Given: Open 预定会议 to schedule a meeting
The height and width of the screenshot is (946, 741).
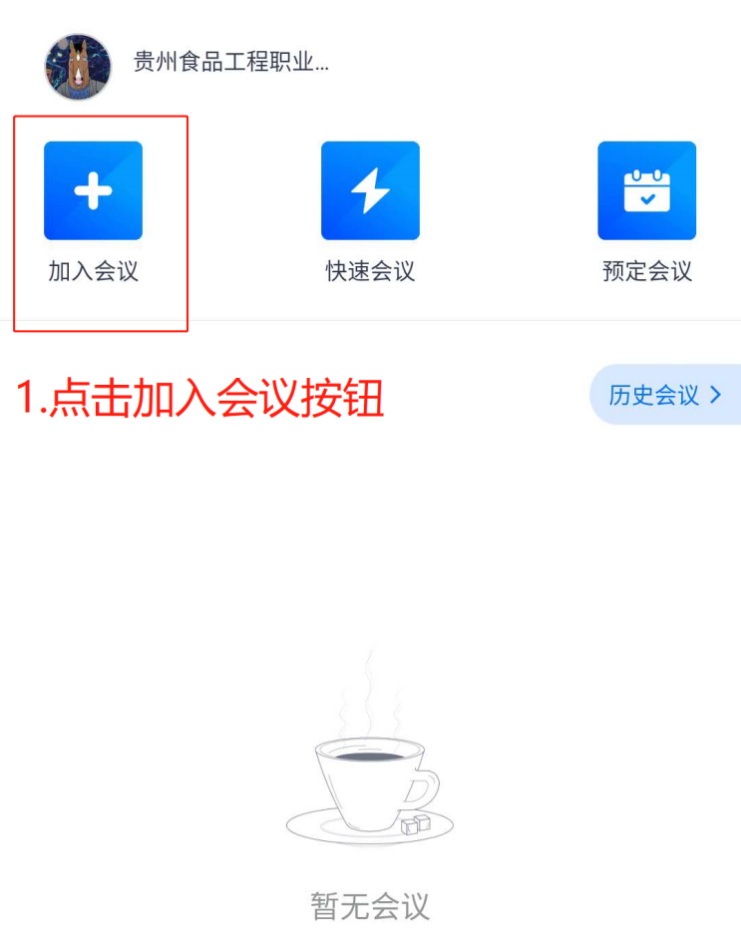Looking at the screenshot, I should click(x=647, y=191).
